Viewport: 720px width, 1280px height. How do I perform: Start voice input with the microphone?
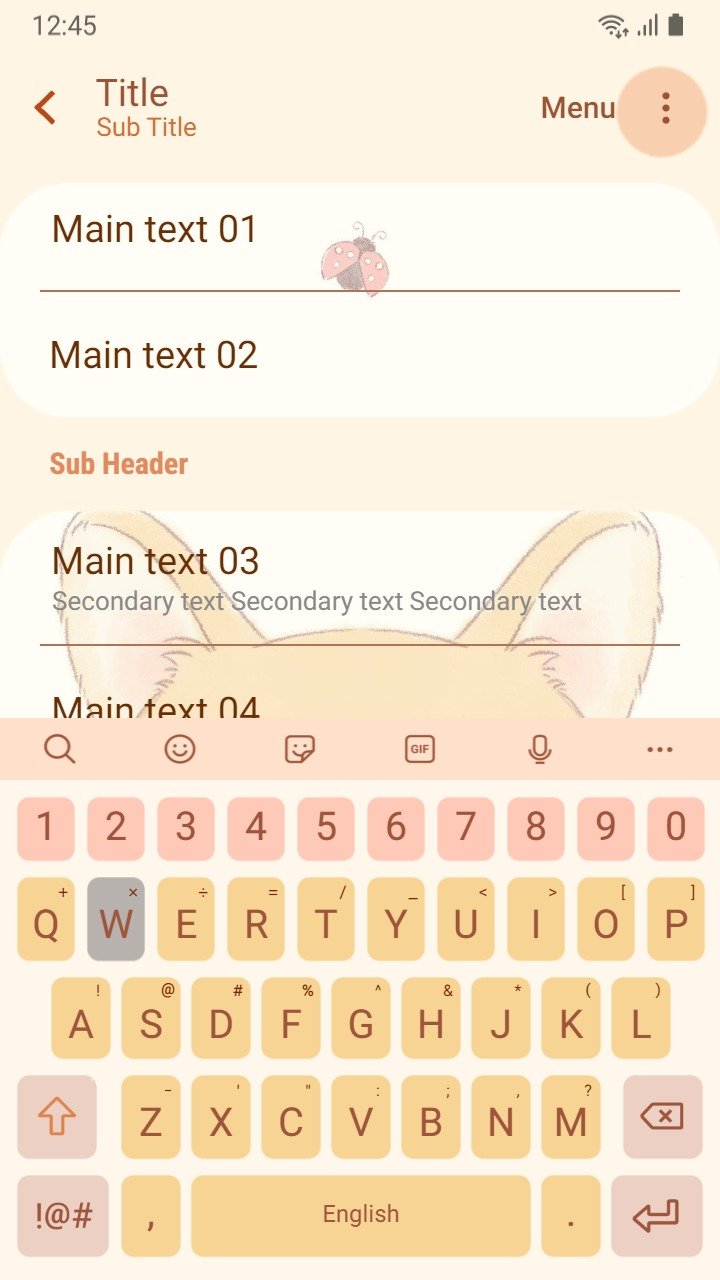click(x=540, y=748)
